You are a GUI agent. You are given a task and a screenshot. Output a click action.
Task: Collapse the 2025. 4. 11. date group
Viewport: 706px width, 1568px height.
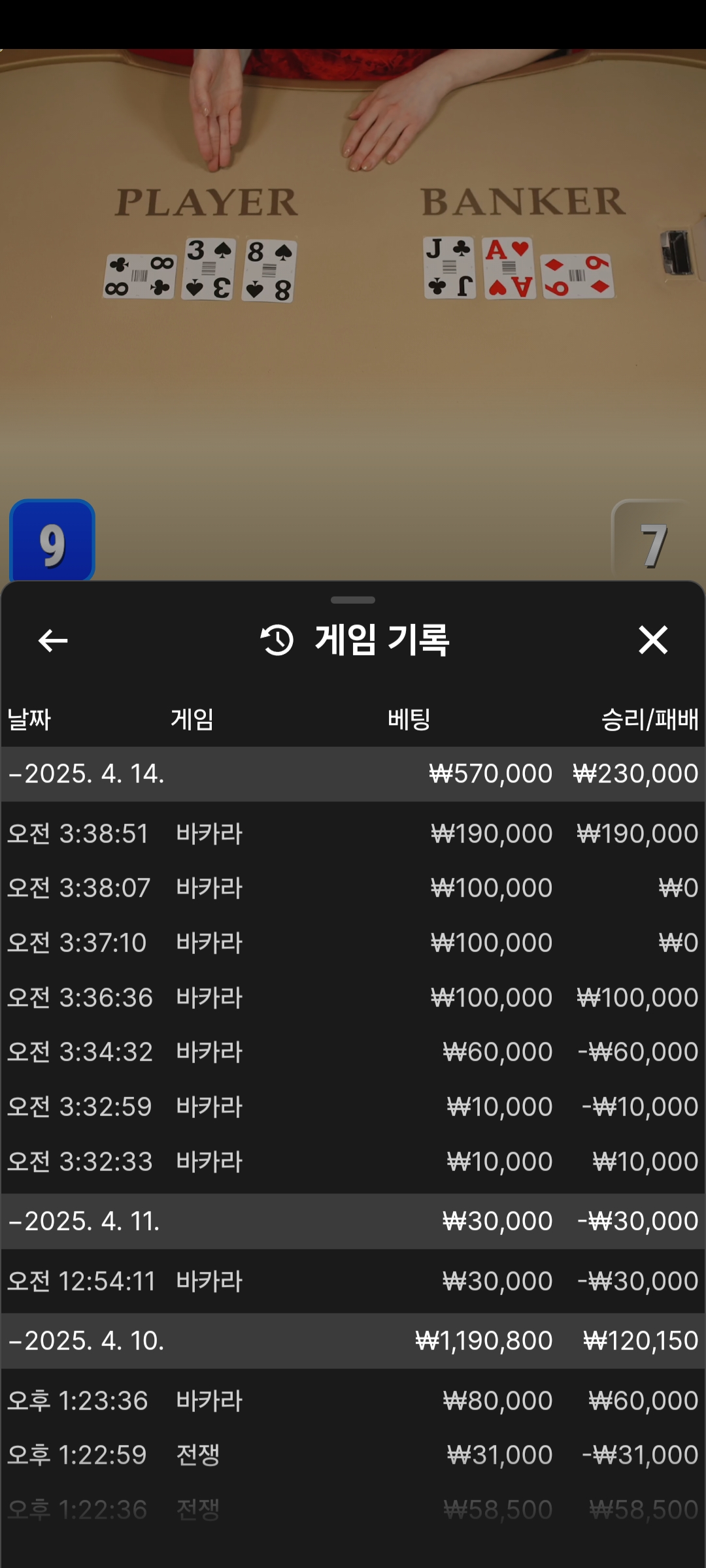(353, 1221)
